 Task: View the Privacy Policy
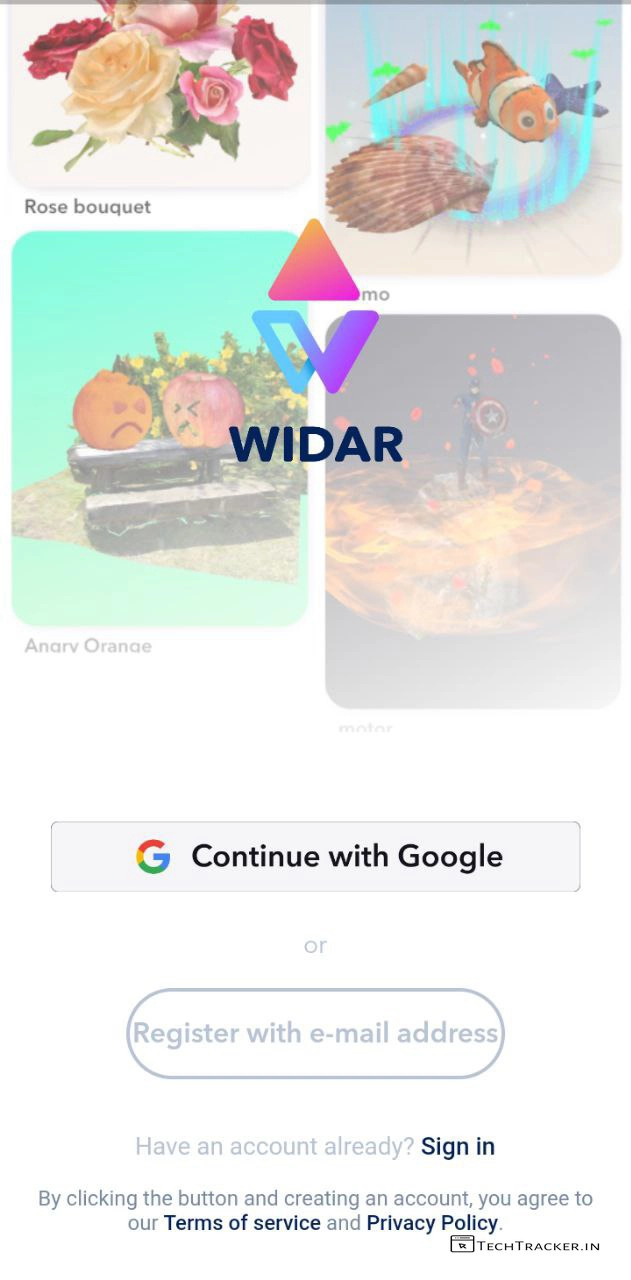click(432, 1222)
